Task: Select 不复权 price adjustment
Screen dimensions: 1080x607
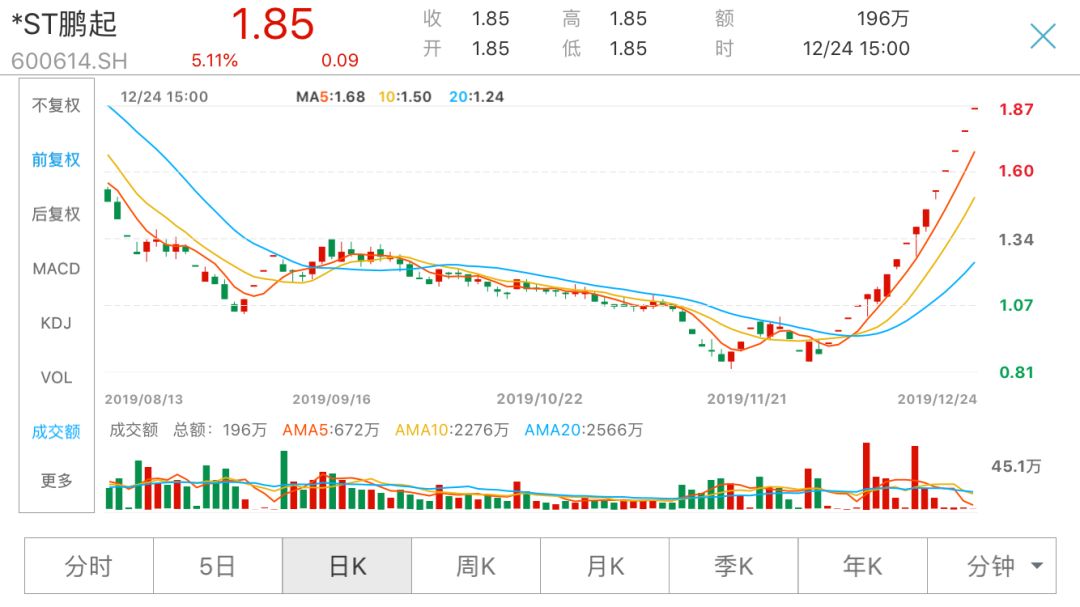Action: [x=56, y=105]
